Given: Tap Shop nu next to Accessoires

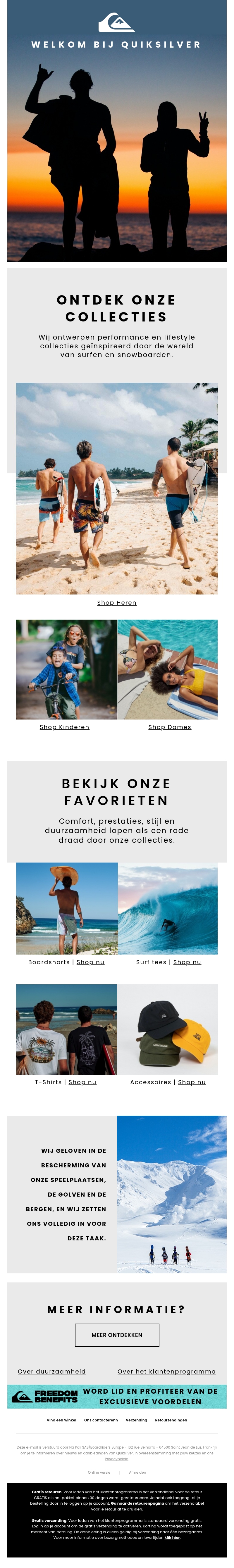Looking at the screenshot, I should pos(191,1082).
